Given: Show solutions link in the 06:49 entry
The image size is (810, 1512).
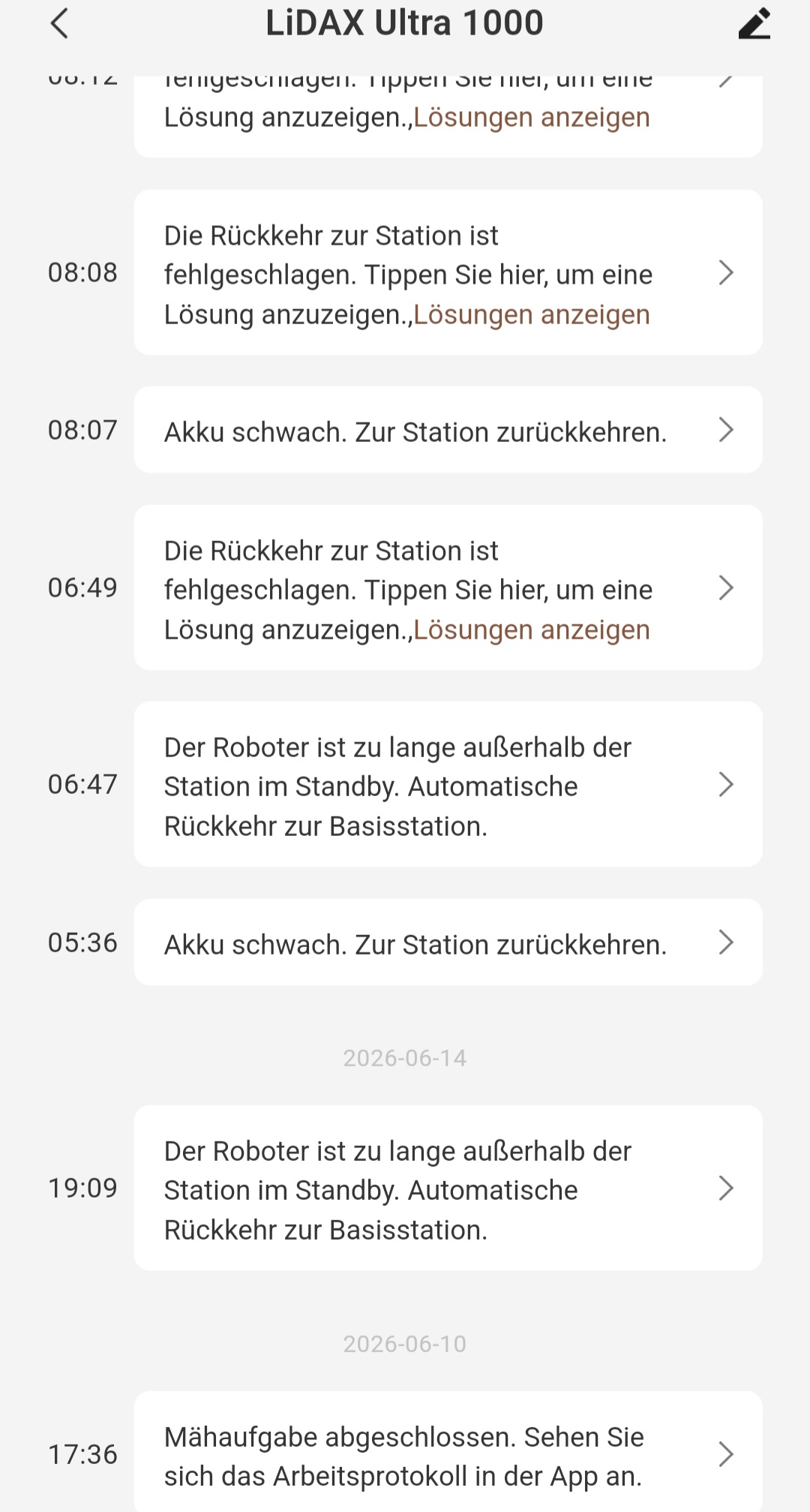Looking at the screenshot, I should point(532,630).
